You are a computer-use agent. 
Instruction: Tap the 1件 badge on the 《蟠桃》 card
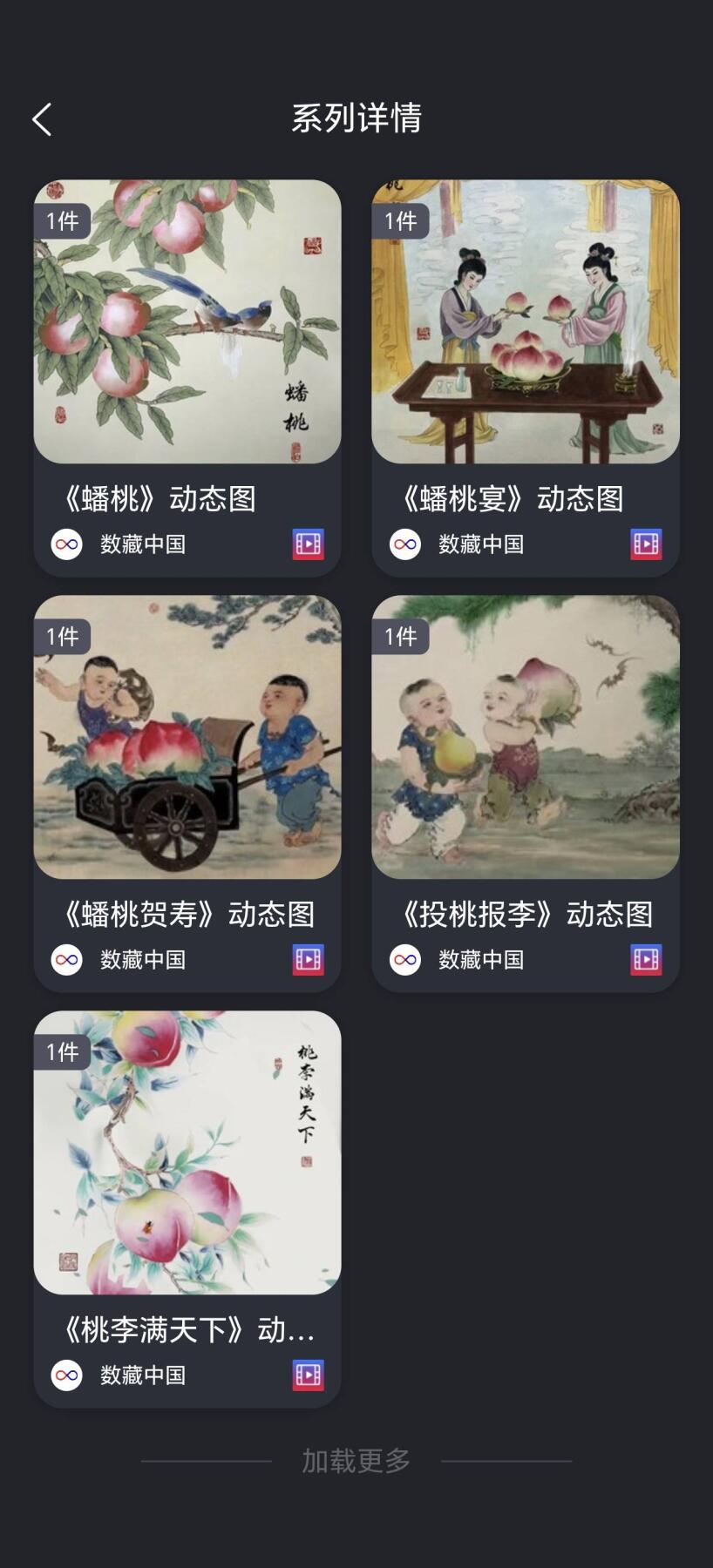click(63, 220)
